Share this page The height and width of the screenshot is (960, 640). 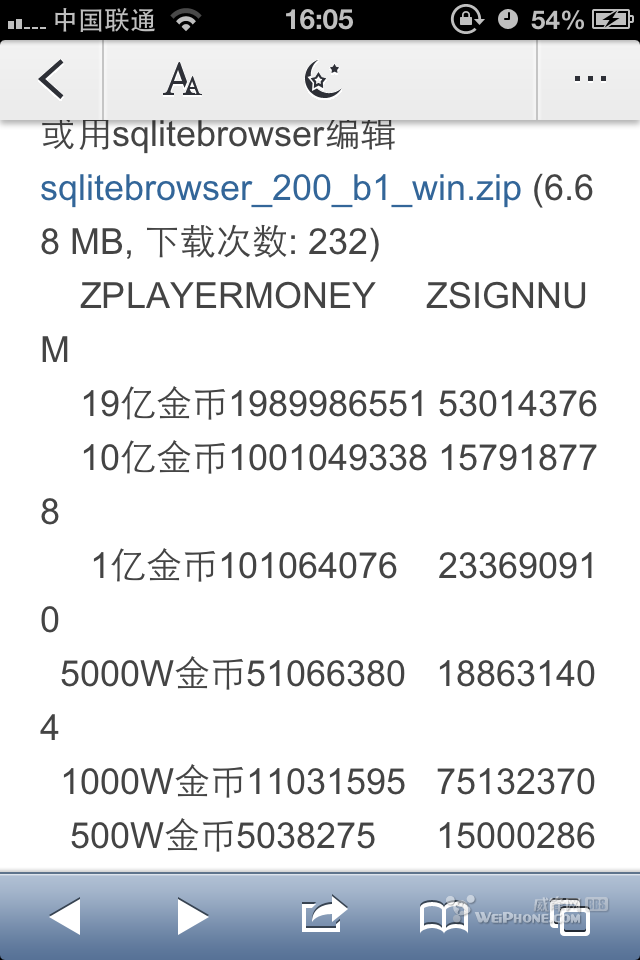[x=322, y=913]
